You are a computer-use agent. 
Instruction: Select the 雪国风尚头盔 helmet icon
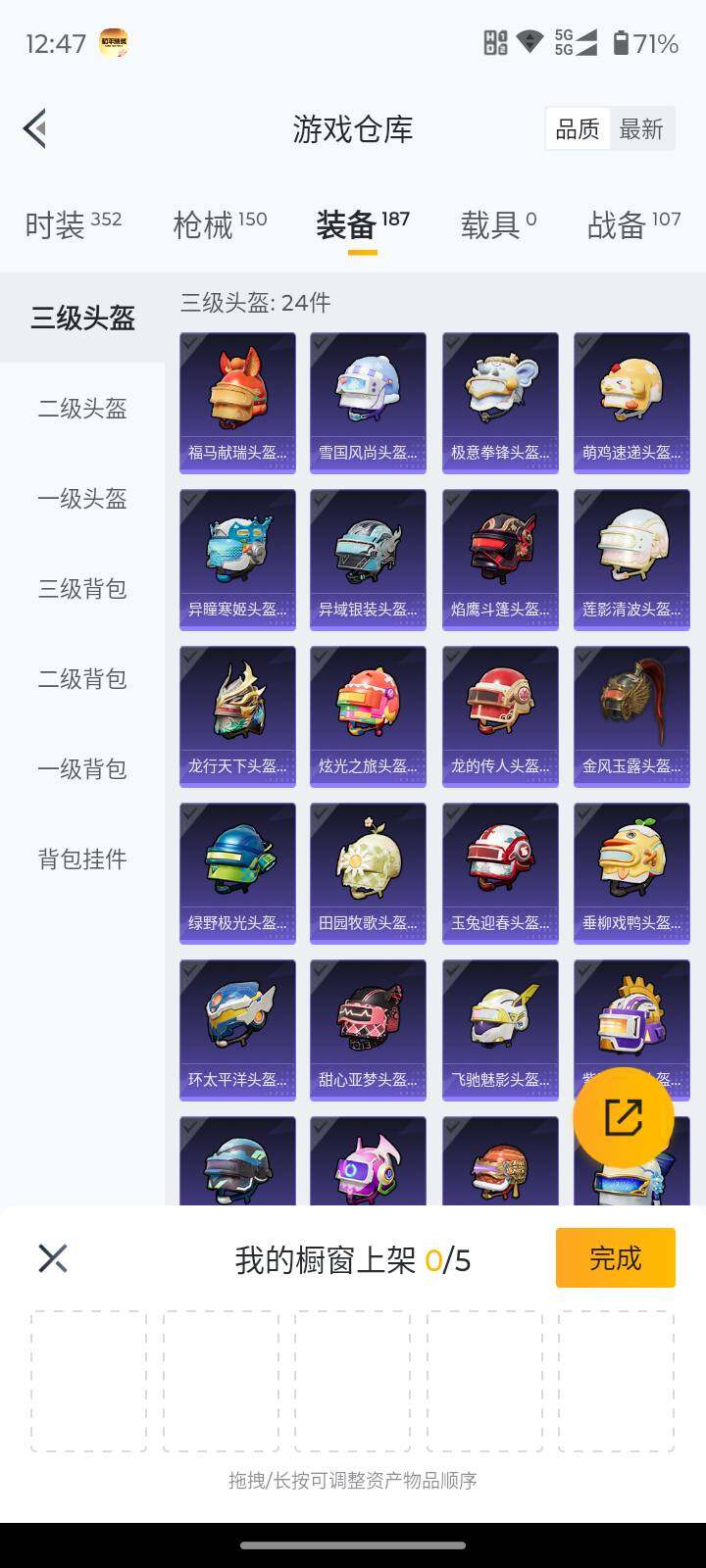click(368, 392)
